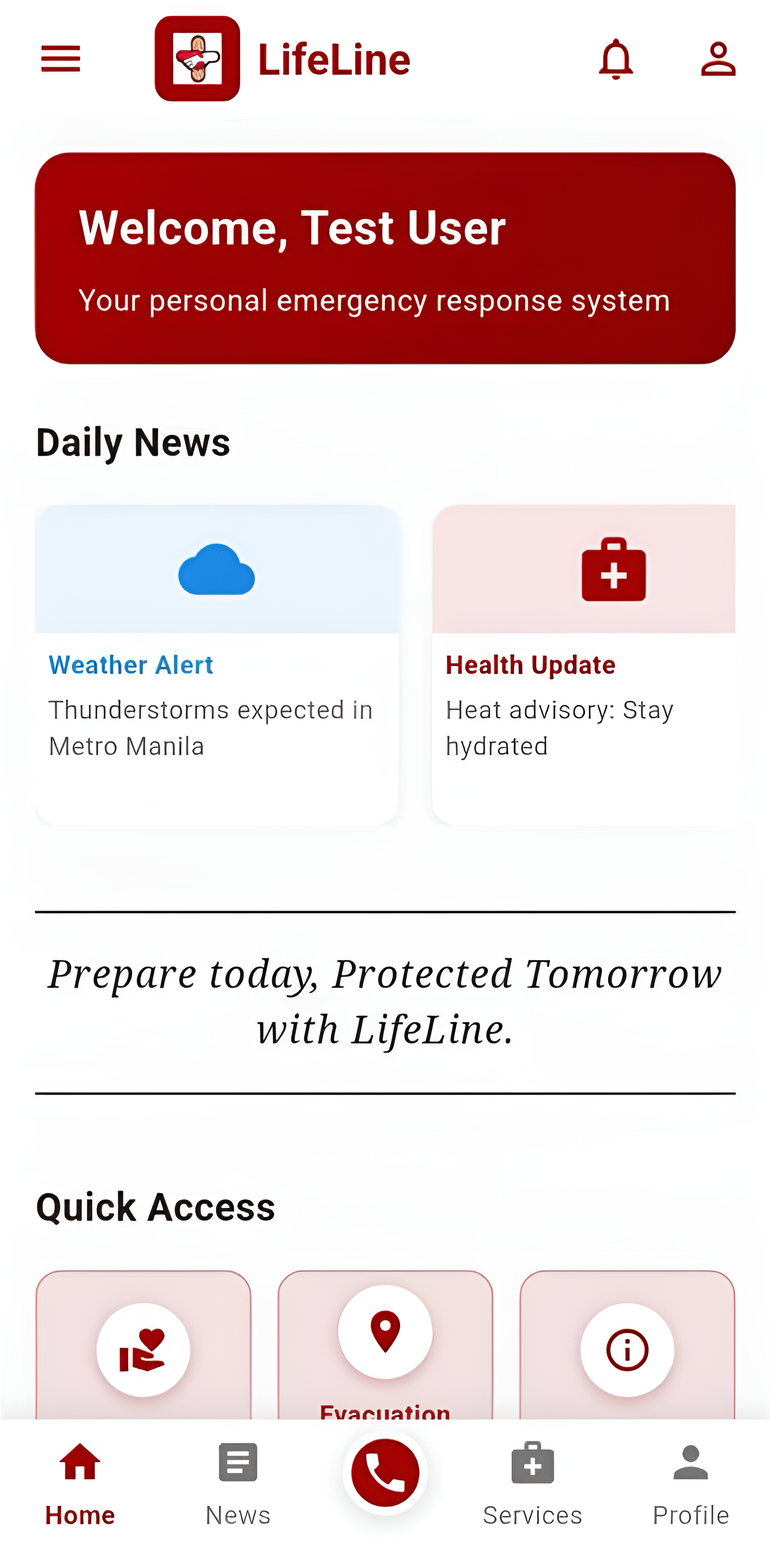Viewport: 771px width, 1568px height.
Task: Click the LifeLine motto quote text
Action: click(385, 1001)
